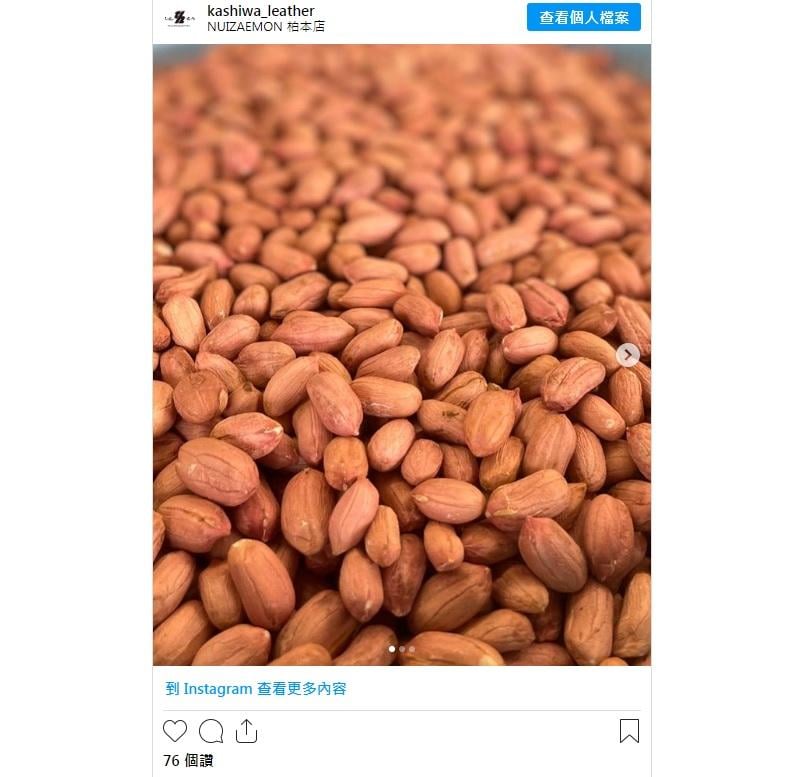Open 到 Instagram 查看更多內容 link
The height and width of the screenshot is (777, 804).
pos(256,689)
